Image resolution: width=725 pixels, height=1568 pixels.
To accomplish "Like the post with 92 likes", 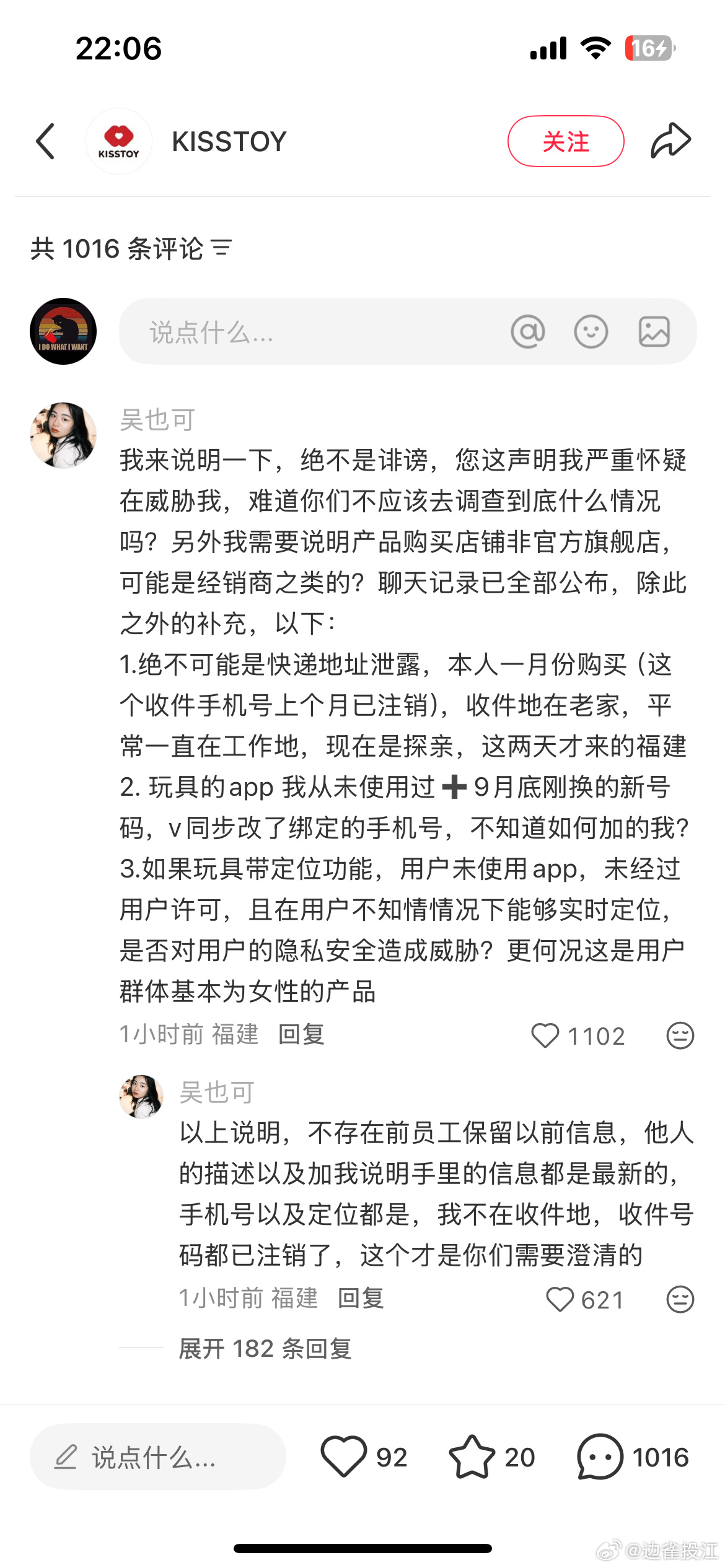I will click(x=343, y=1457).
